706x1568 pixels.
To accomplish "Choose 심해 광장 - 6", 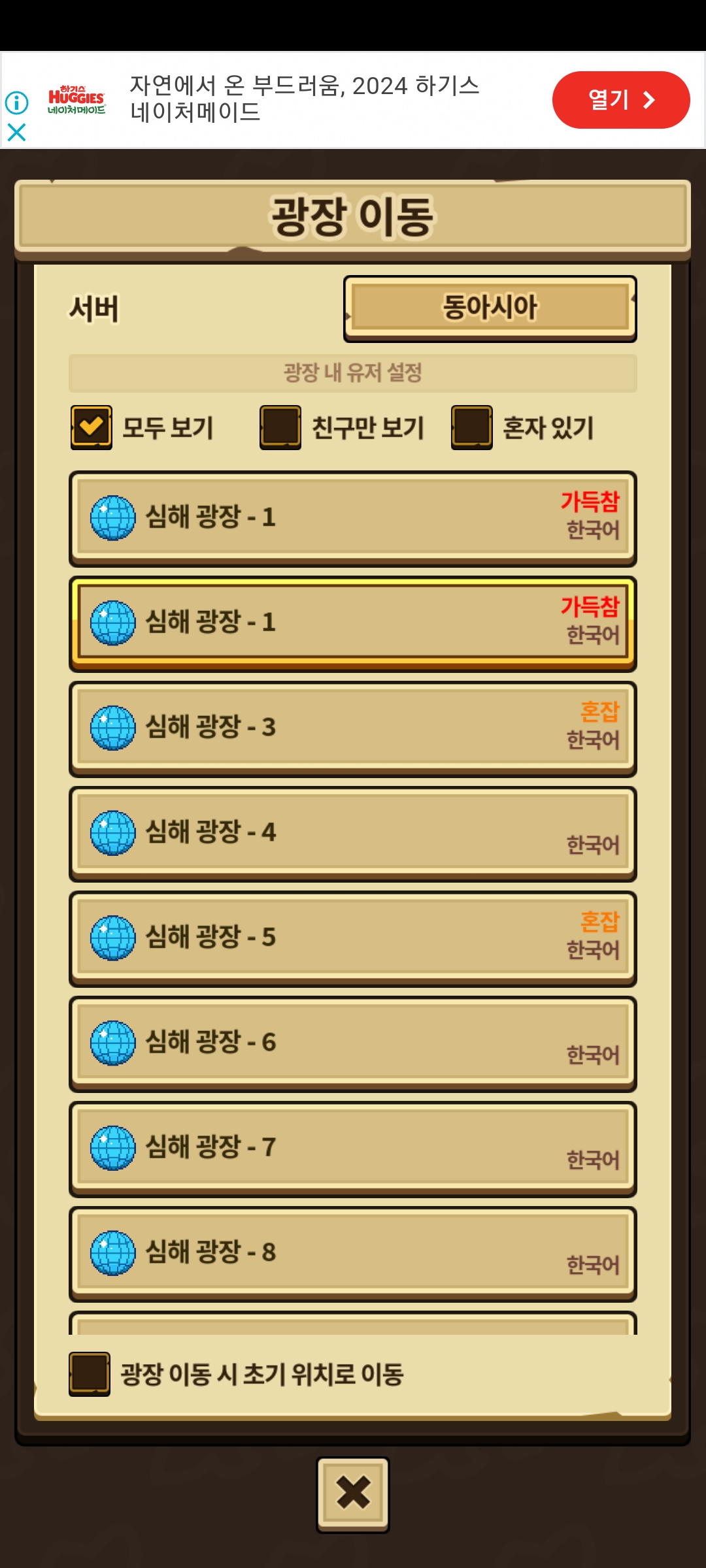I will [x=353, y=1043].
